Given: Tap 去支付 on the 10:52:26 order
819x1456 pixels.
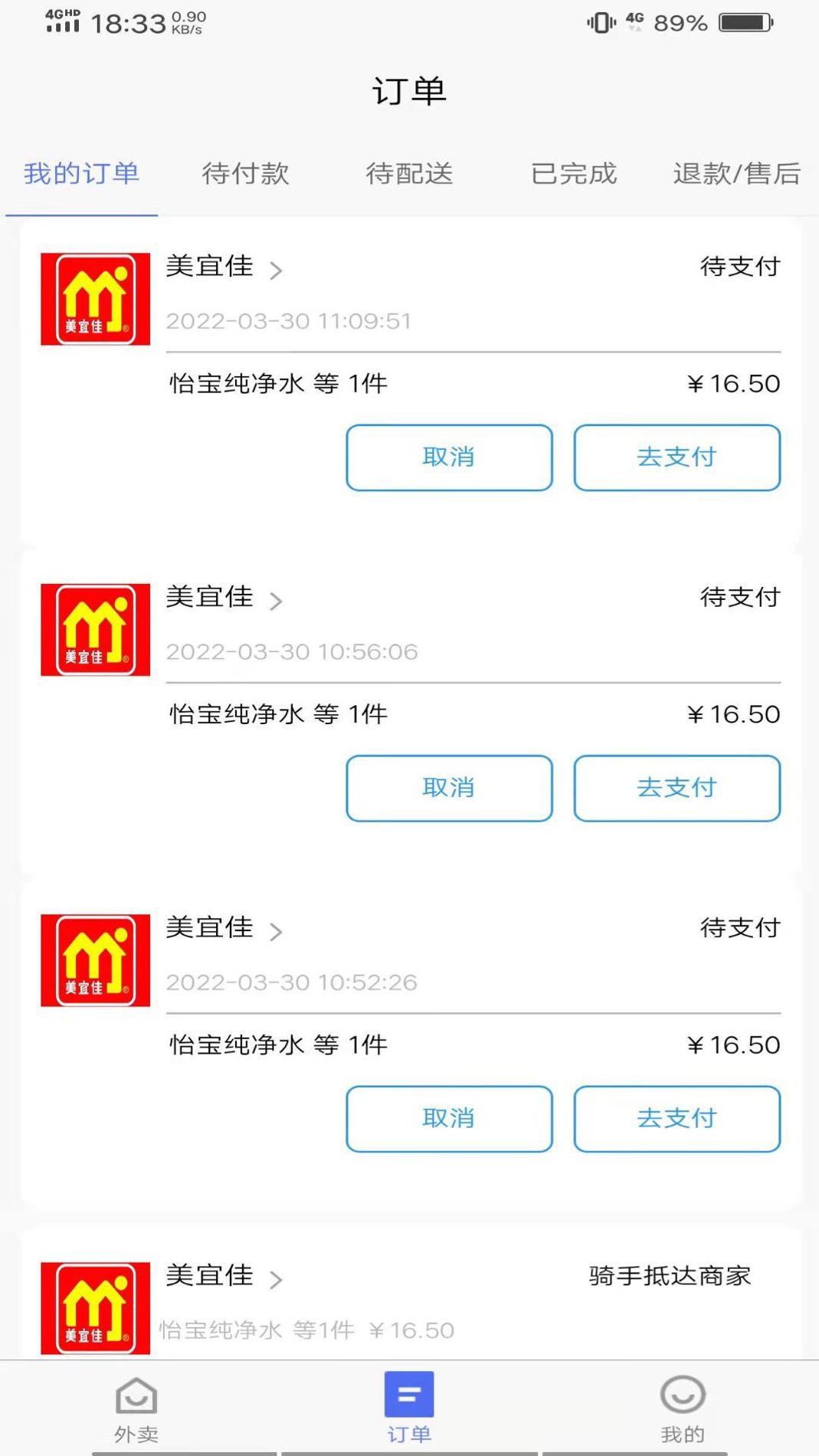Looking at the screenshot, I should point(677,1119).
